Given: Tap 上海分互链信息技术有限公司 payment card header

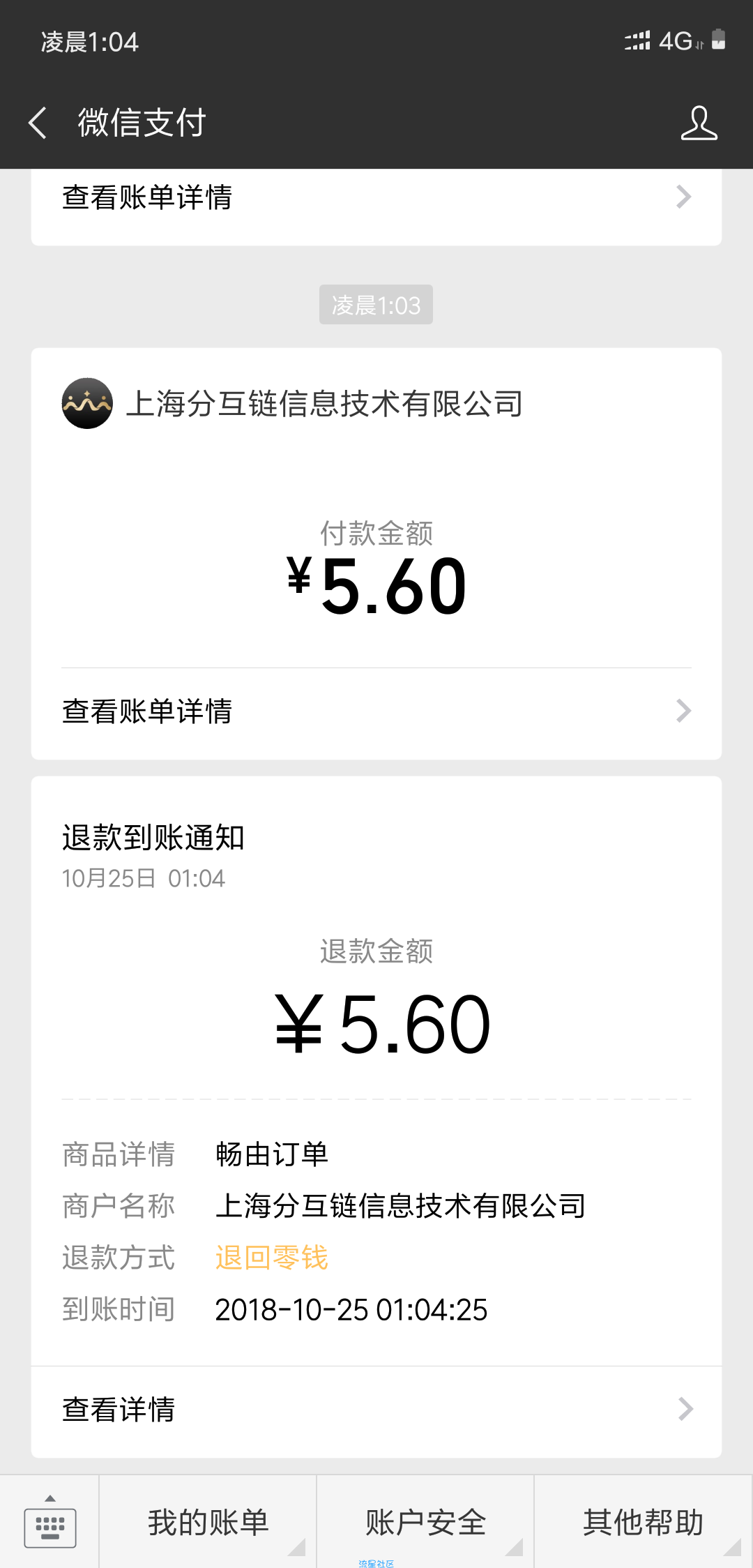Looking at the screenshot, I should click(x=293, y=403).
